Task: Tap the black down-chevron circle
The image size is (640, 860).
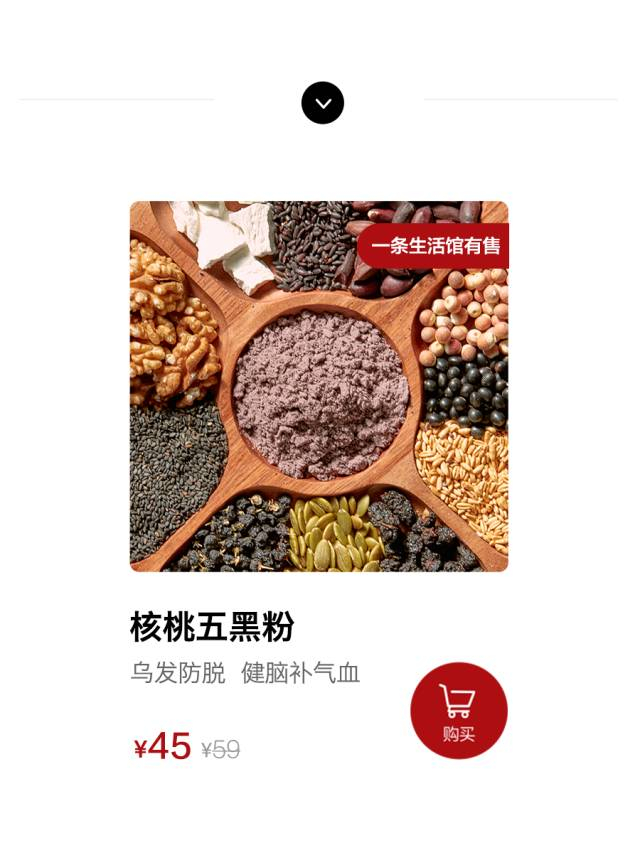Action: pos(322,103)
